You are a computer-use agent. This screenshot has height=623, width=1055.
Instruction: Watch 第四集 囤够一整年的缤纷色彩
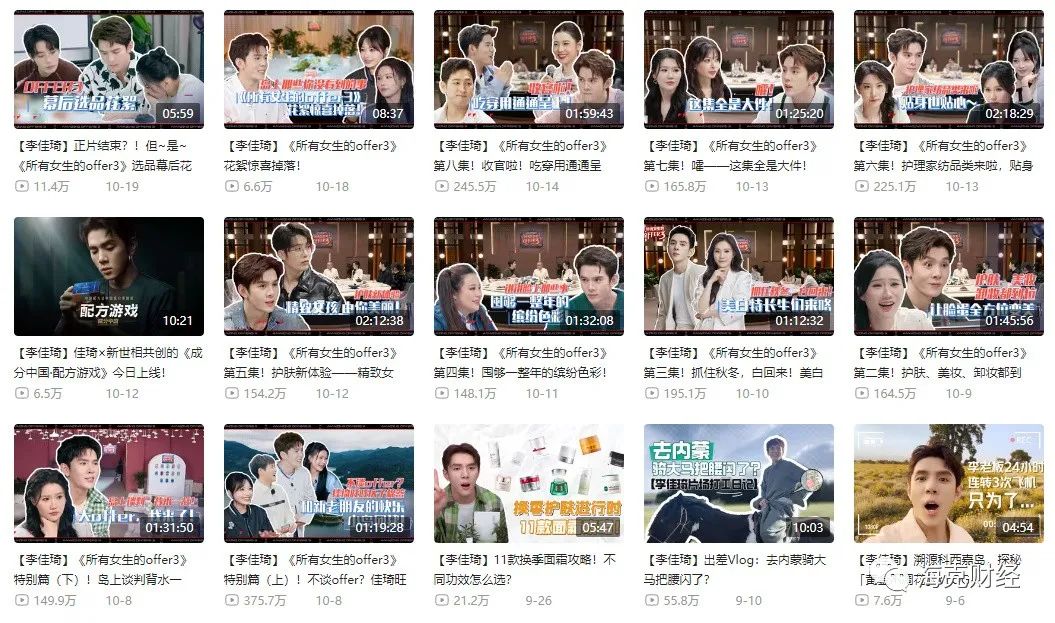pos(528,276)
